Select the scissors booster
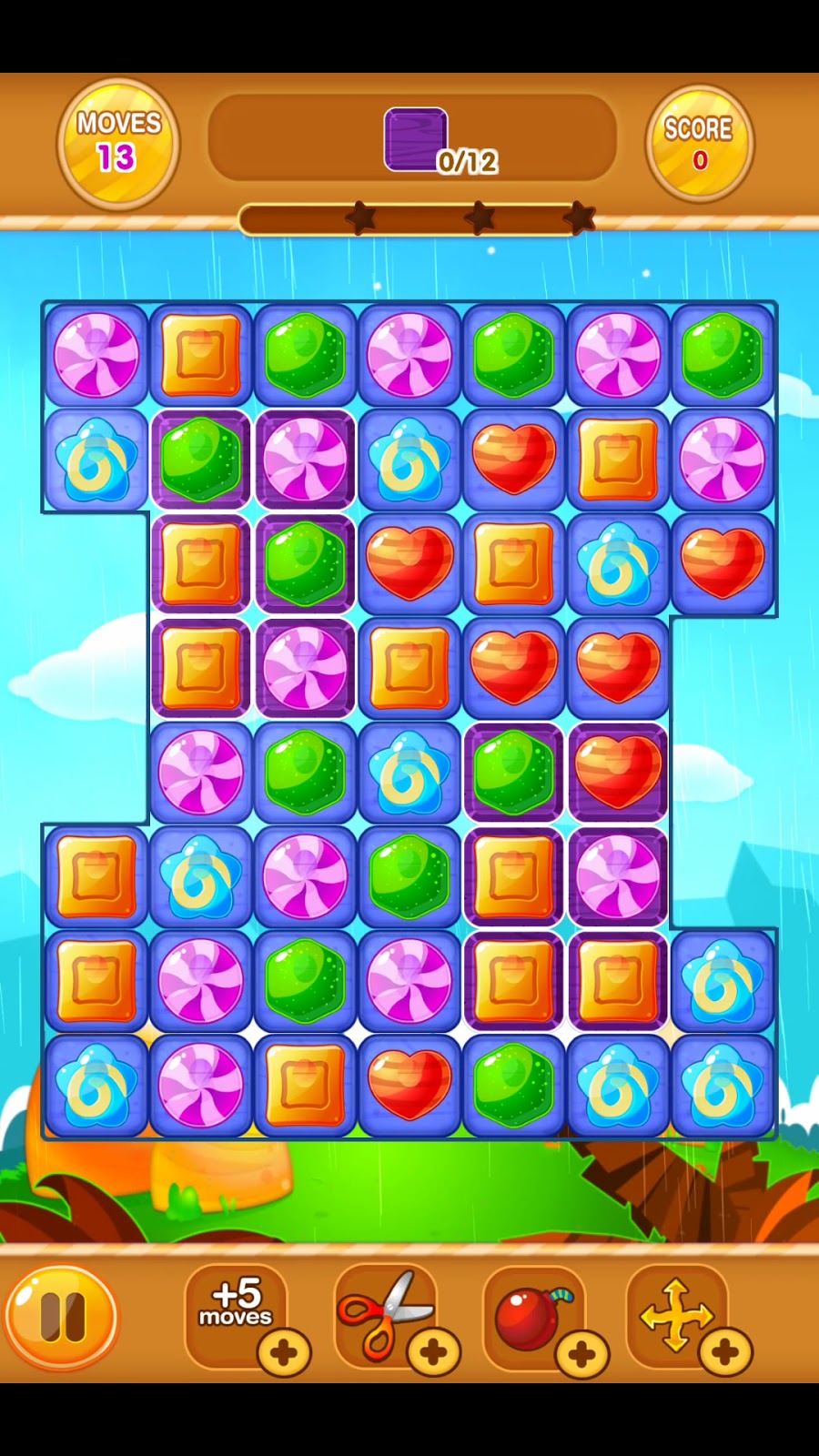Viewport: 819px width, 1456px height. click(385, 1313)
